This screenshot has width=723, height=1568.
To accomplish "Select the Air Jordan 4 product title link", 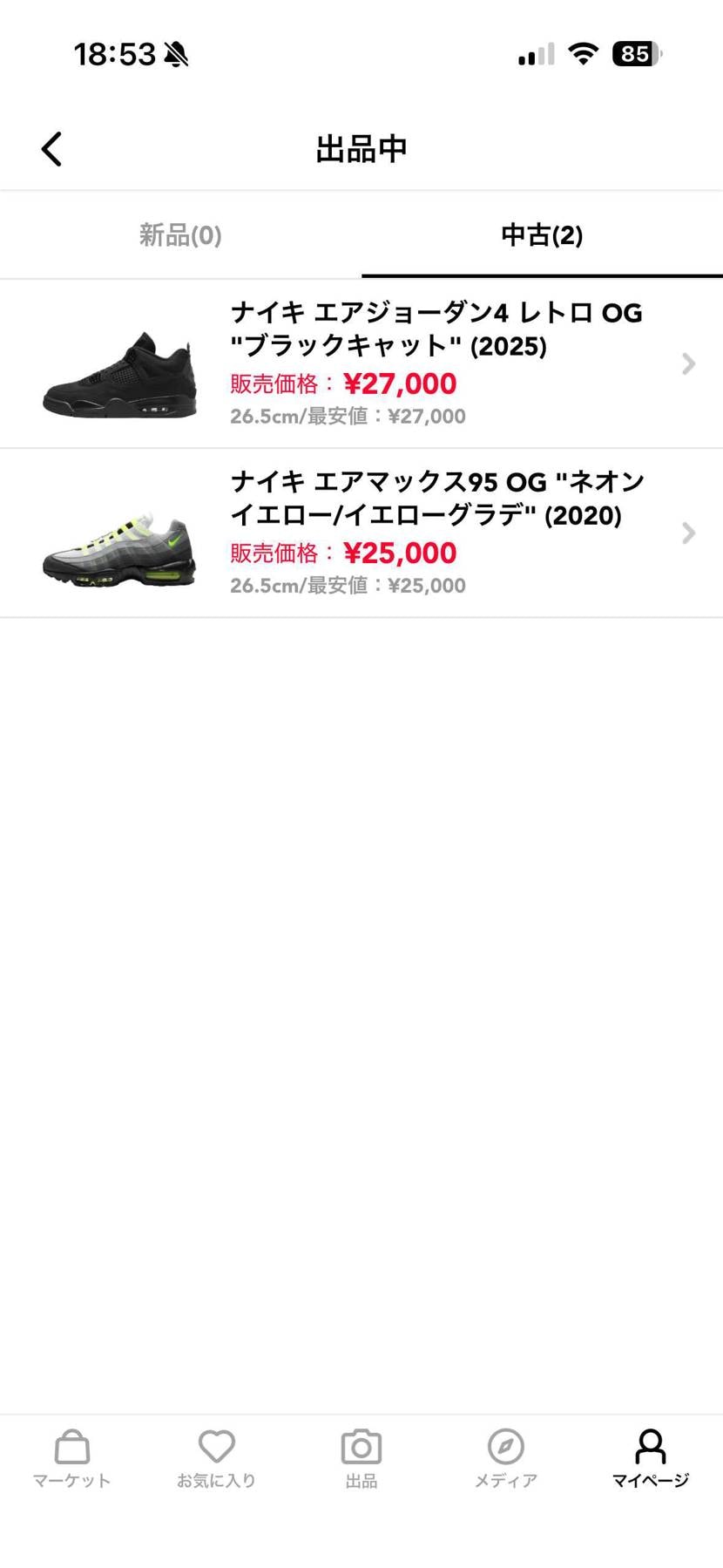I will coord(435,329).
